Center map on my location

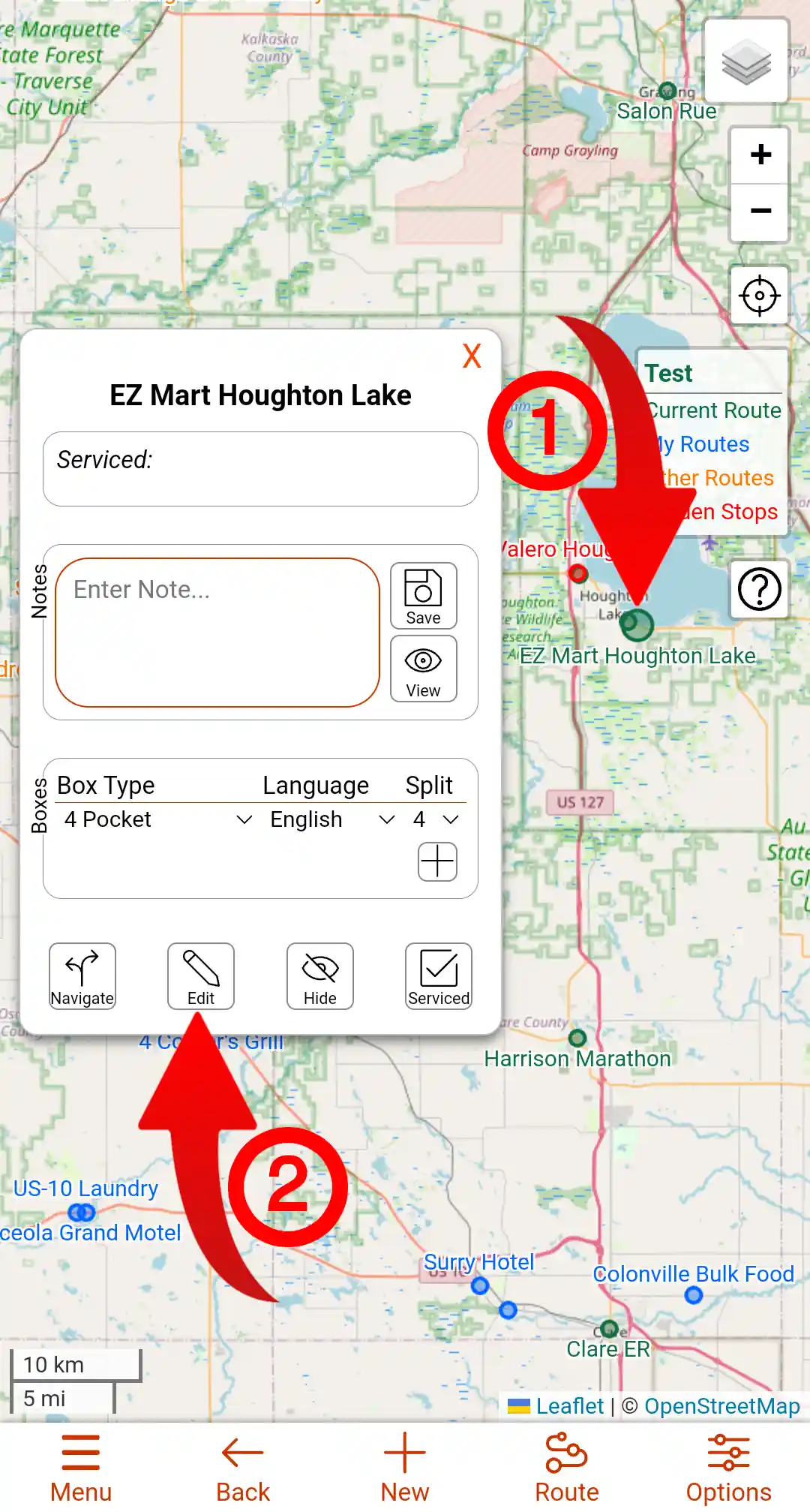coord(760,296)
